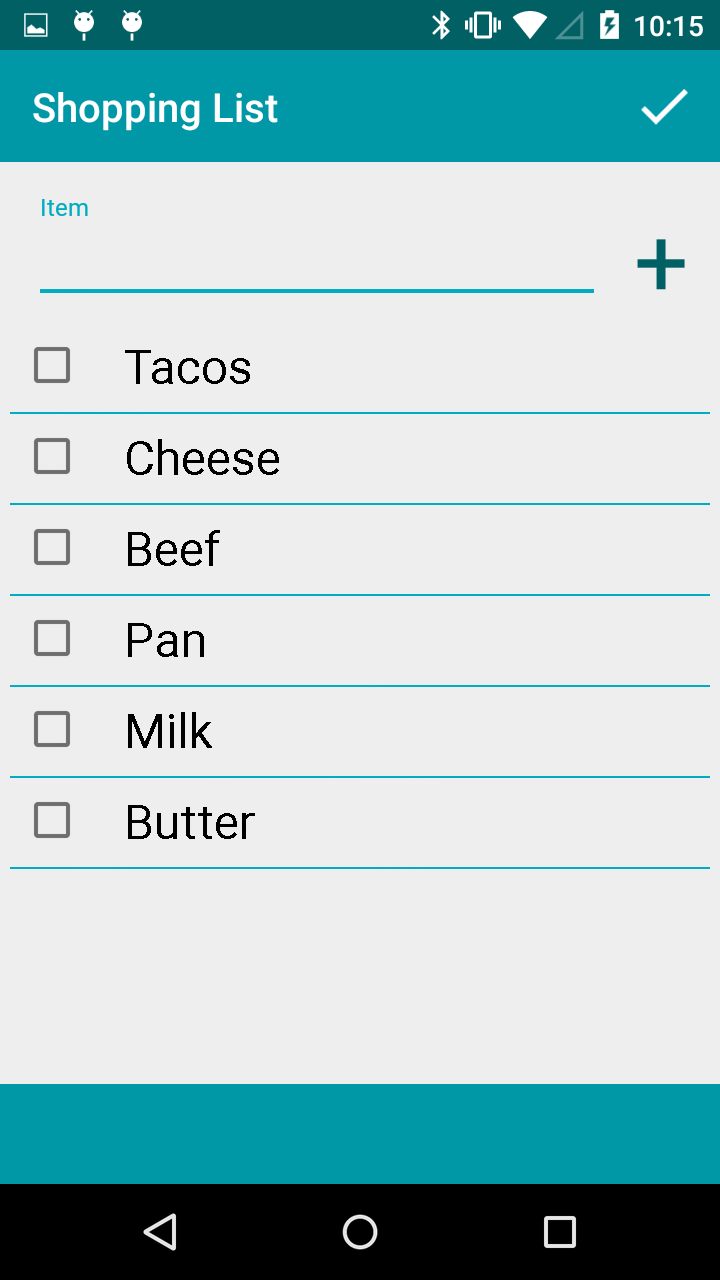This screenshot has height=1280, width=720.
Task: Tap the clock in the status bar
Action: click(668, 24)
